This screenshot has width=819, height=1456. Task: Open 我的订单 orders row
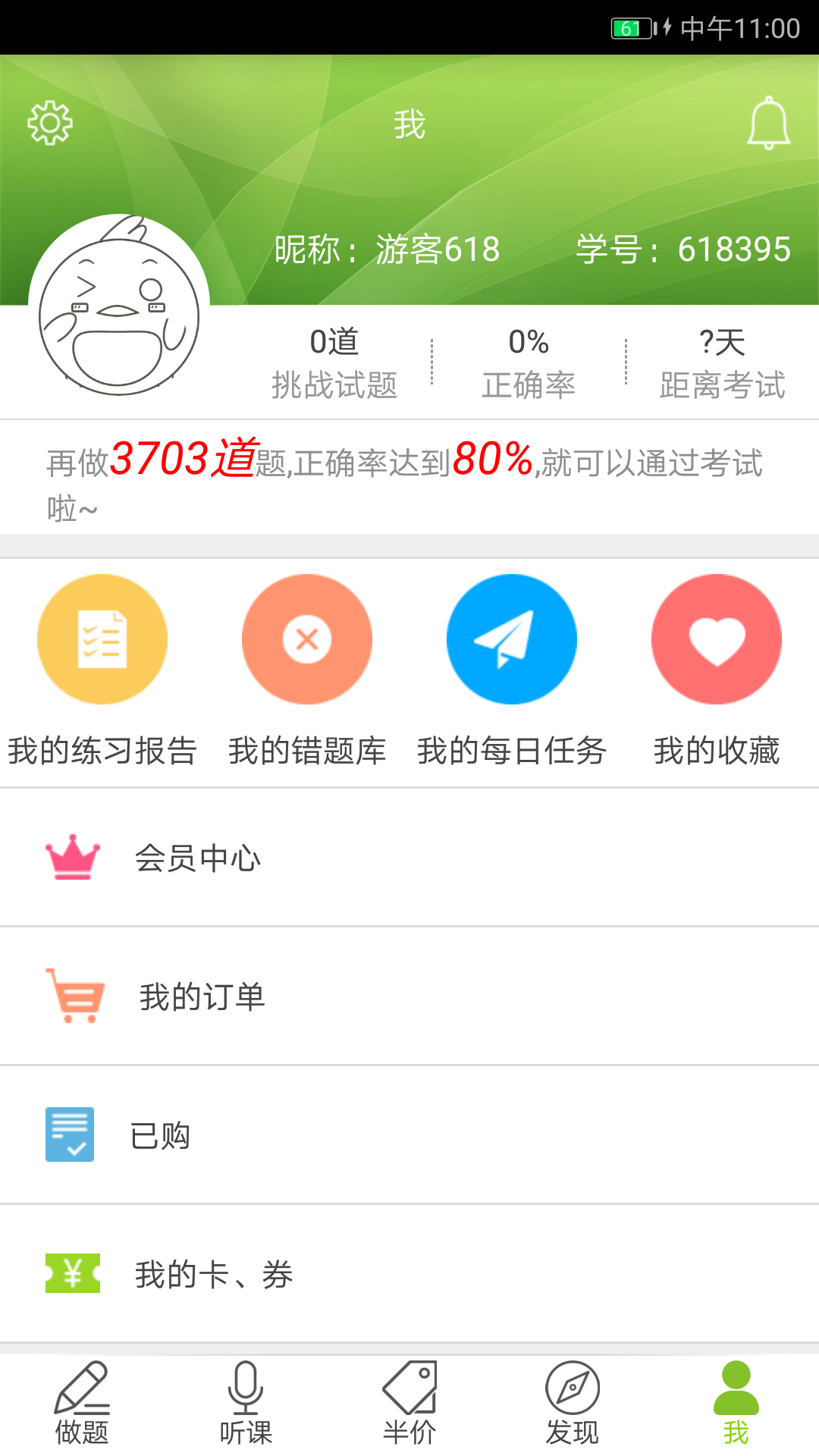click(409, 996)
